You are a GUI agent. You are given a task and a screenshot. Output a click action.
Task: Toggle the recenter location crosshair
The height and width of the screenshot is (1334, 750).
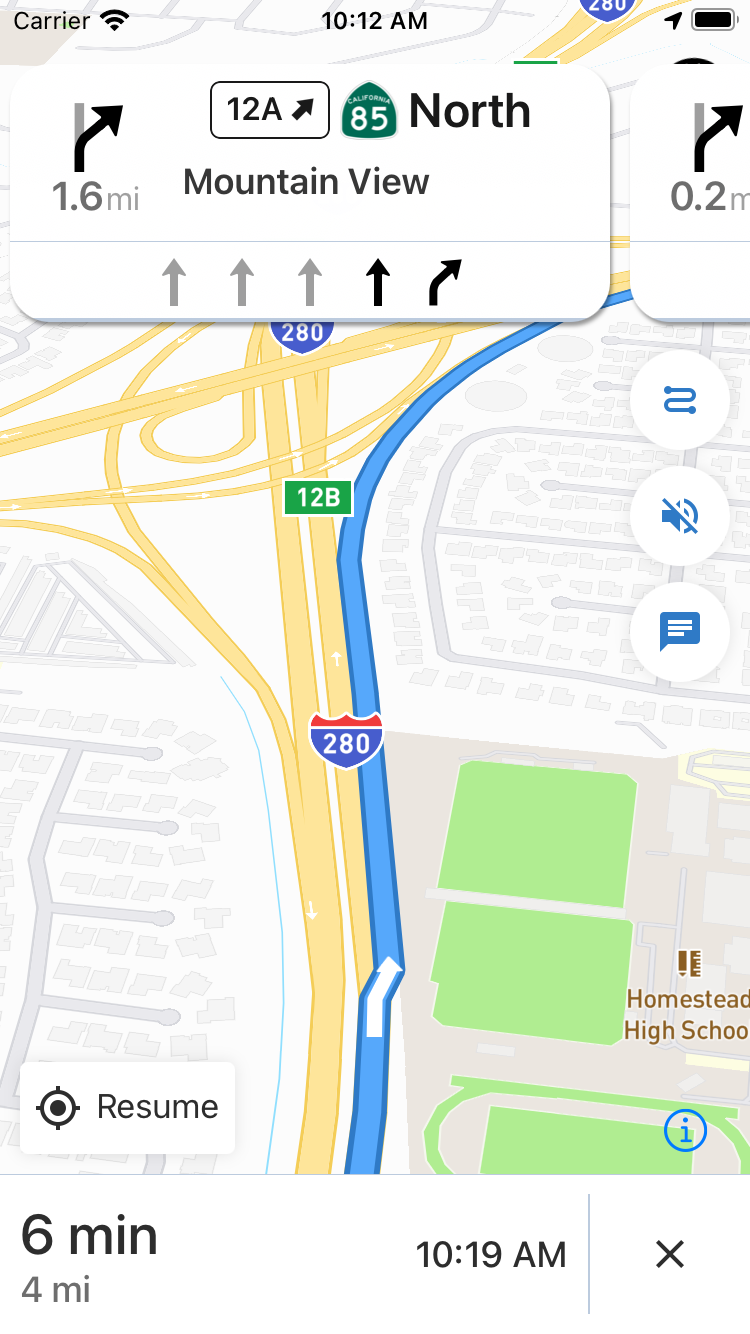coord(60,1107)
